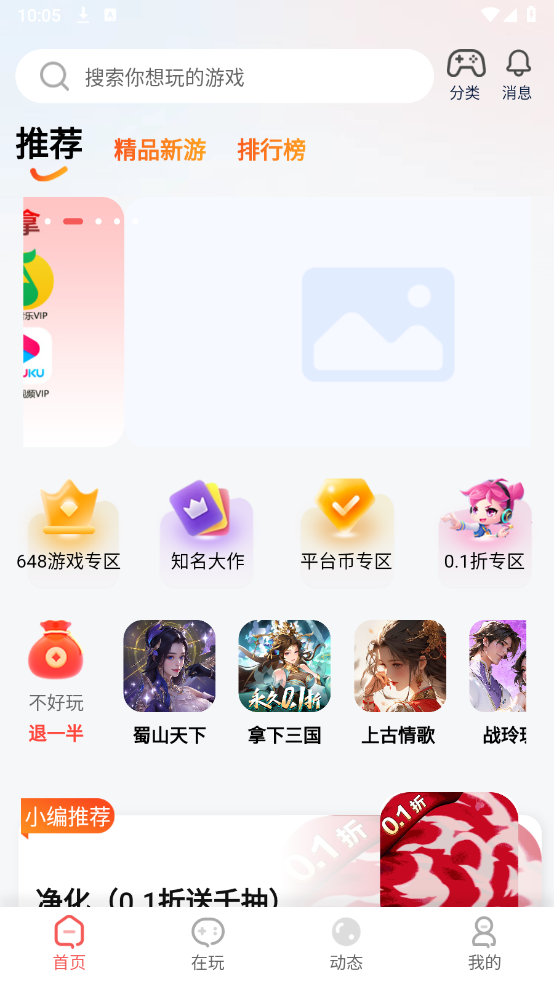
Task: Open the 648游戏专区 section
Action: 69,532
